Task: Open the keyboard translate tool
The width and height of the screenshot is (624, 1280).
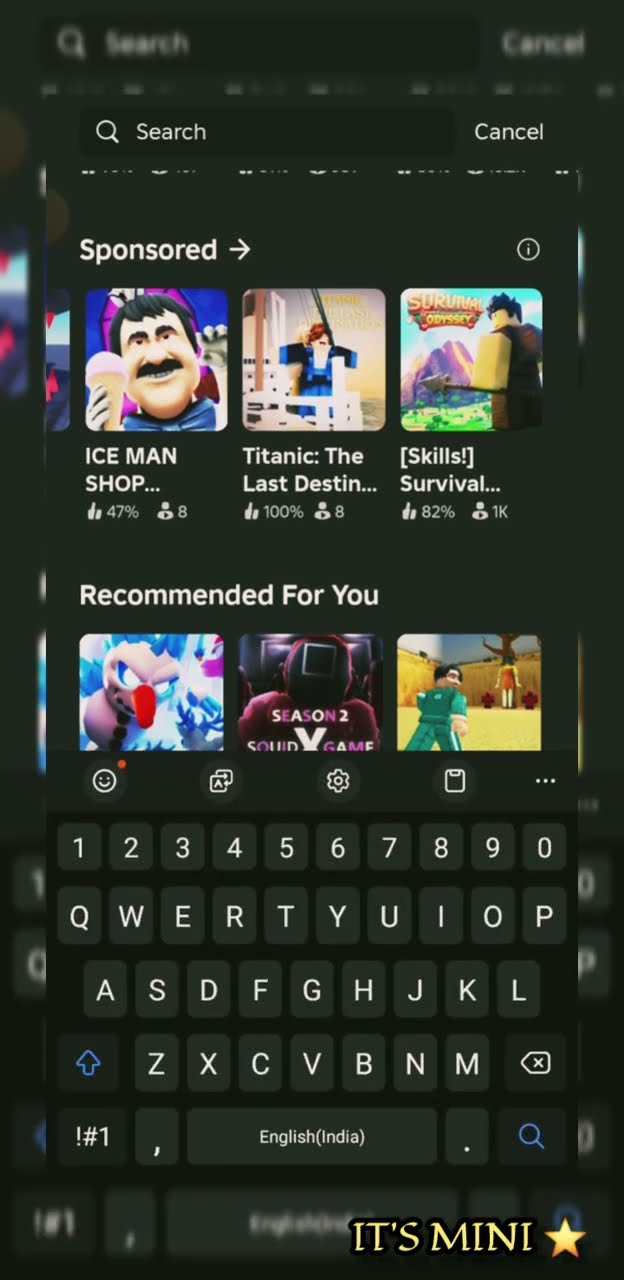Action: pyautogui.click(x=221, y=781)
